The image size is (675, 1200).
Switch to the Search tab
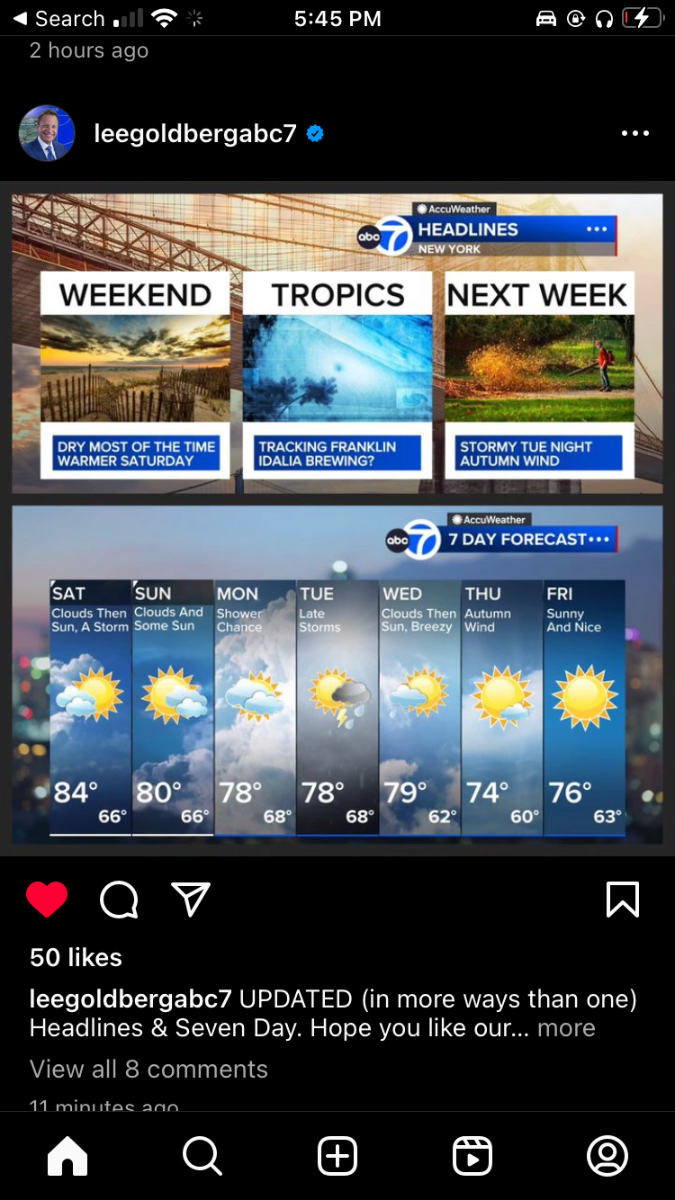click(202, 1157)
